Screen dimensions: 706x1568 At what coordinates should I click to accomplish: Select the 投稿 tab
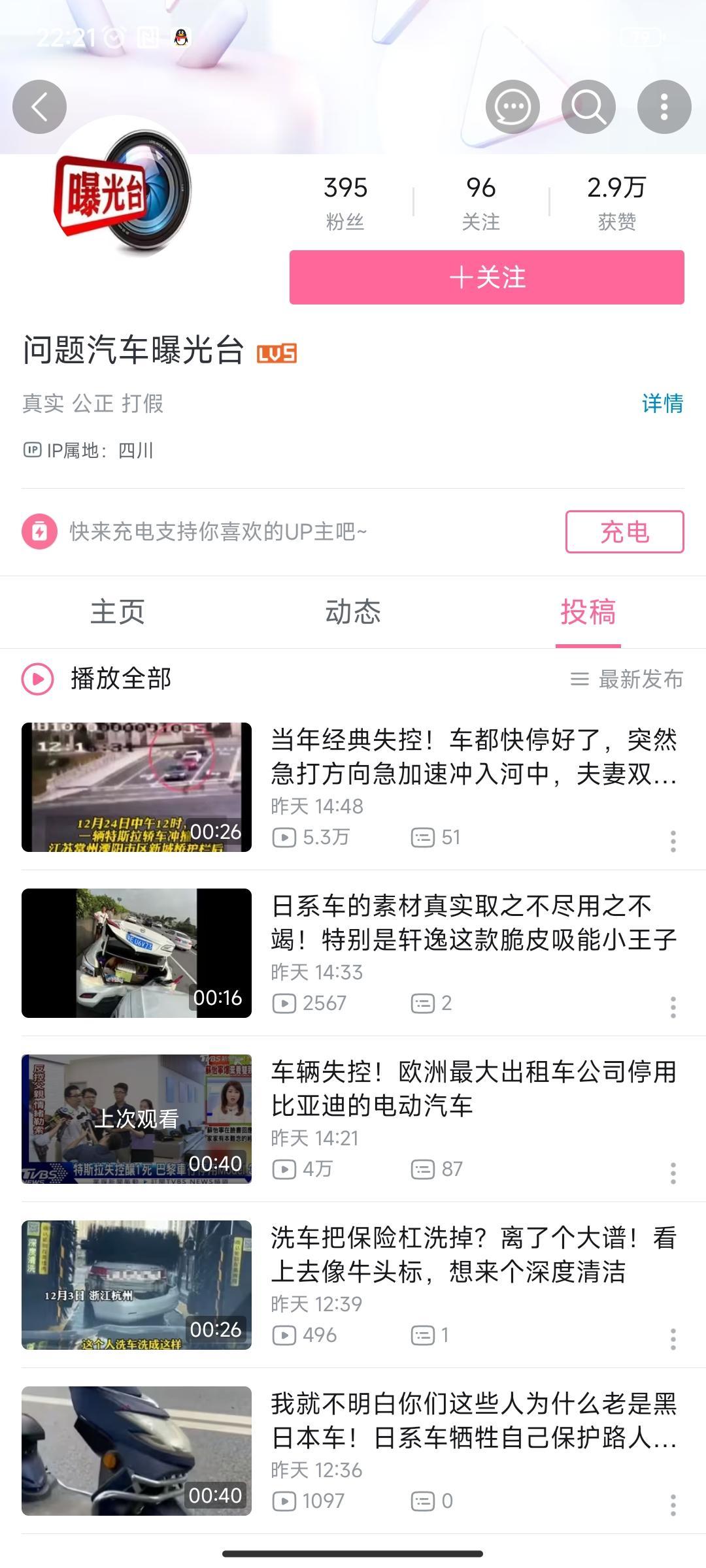[588, 612]
